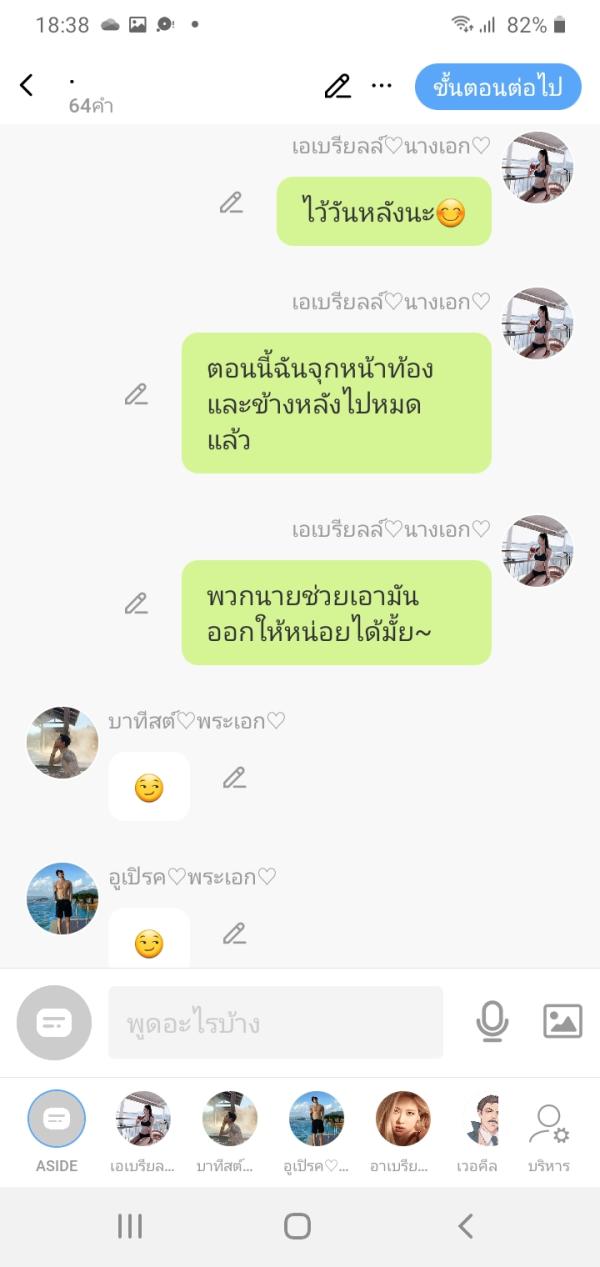Edit the message ไว้วันหลังนะ

[x=231, y=203]
